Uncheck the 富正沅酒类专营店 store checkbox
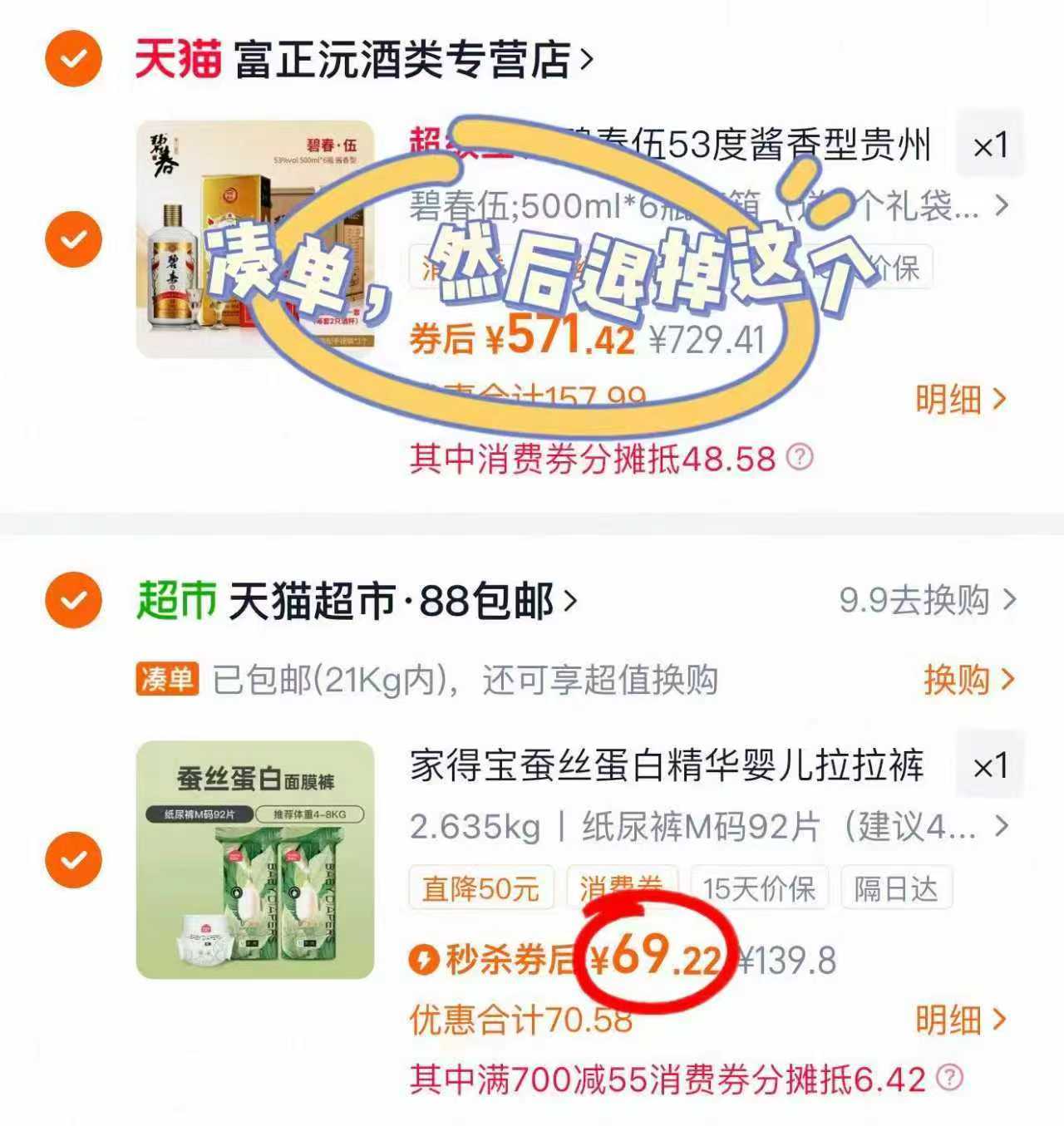 click(x=73, y=59)
